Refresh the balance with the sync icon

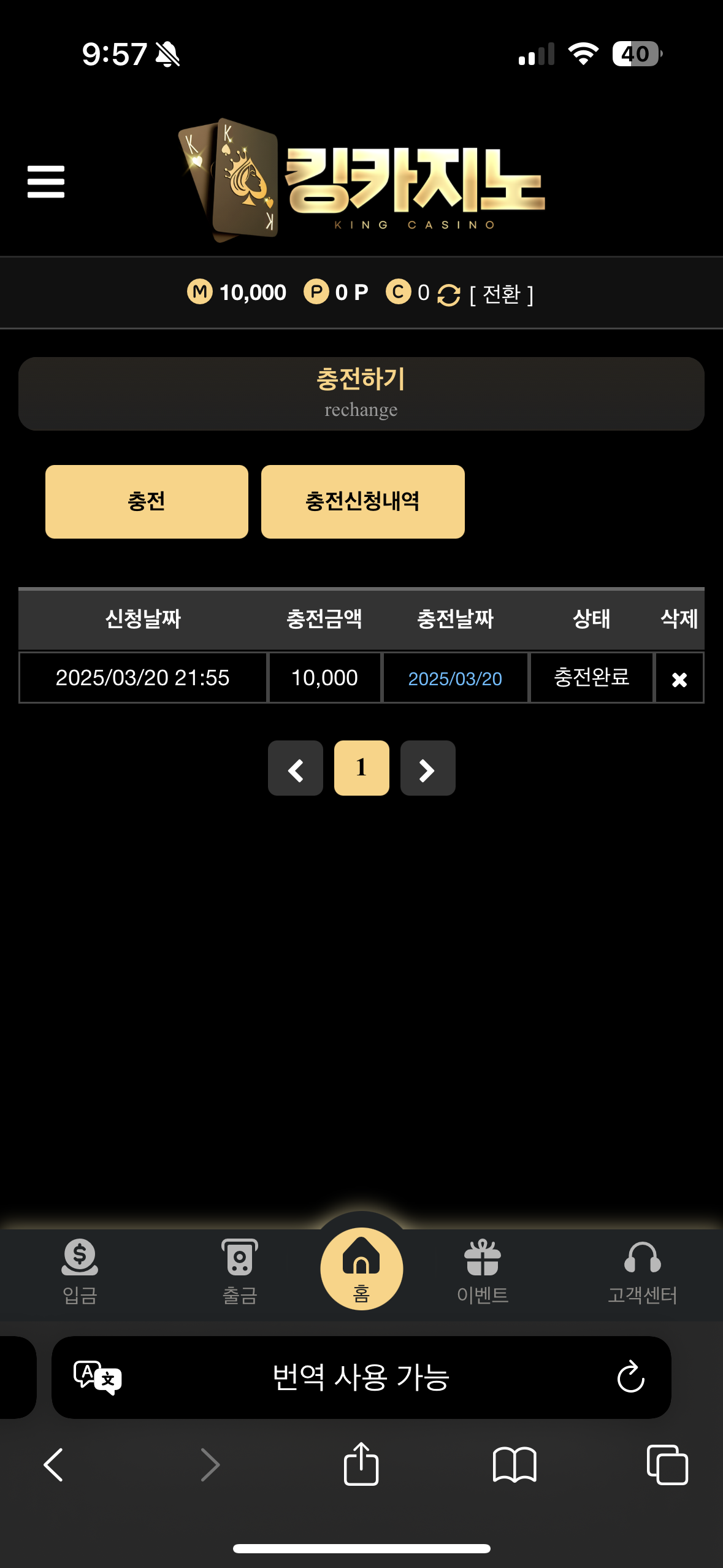pyautogui.click(x=448, y=295)
